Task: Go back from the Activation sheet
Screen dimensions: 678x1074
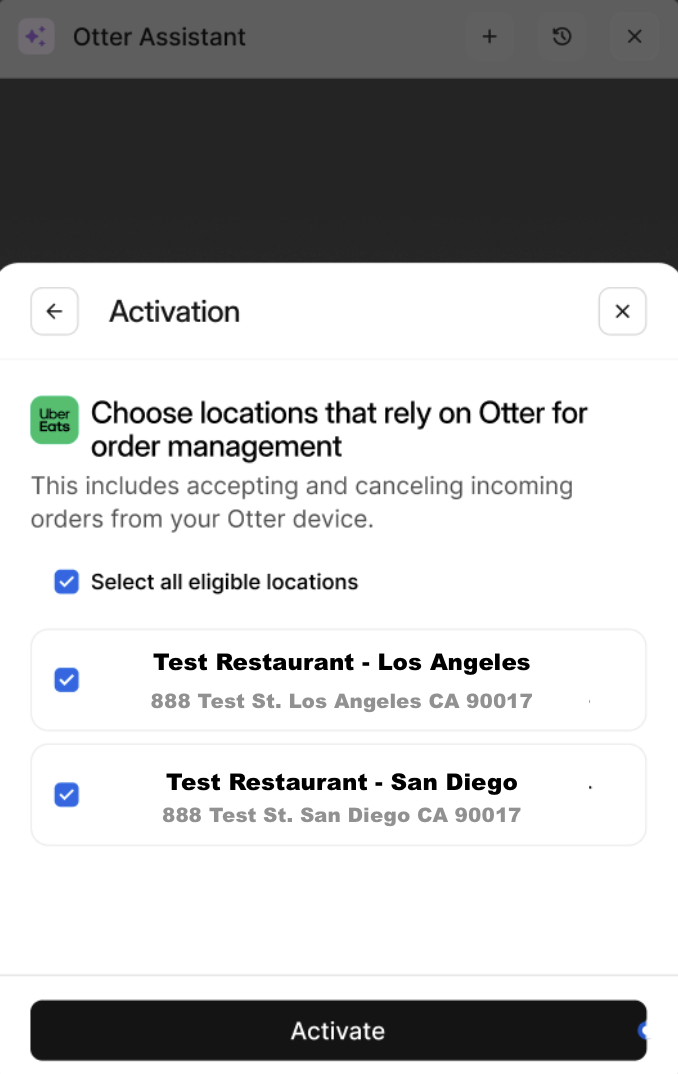Action: tap(54, 311)
